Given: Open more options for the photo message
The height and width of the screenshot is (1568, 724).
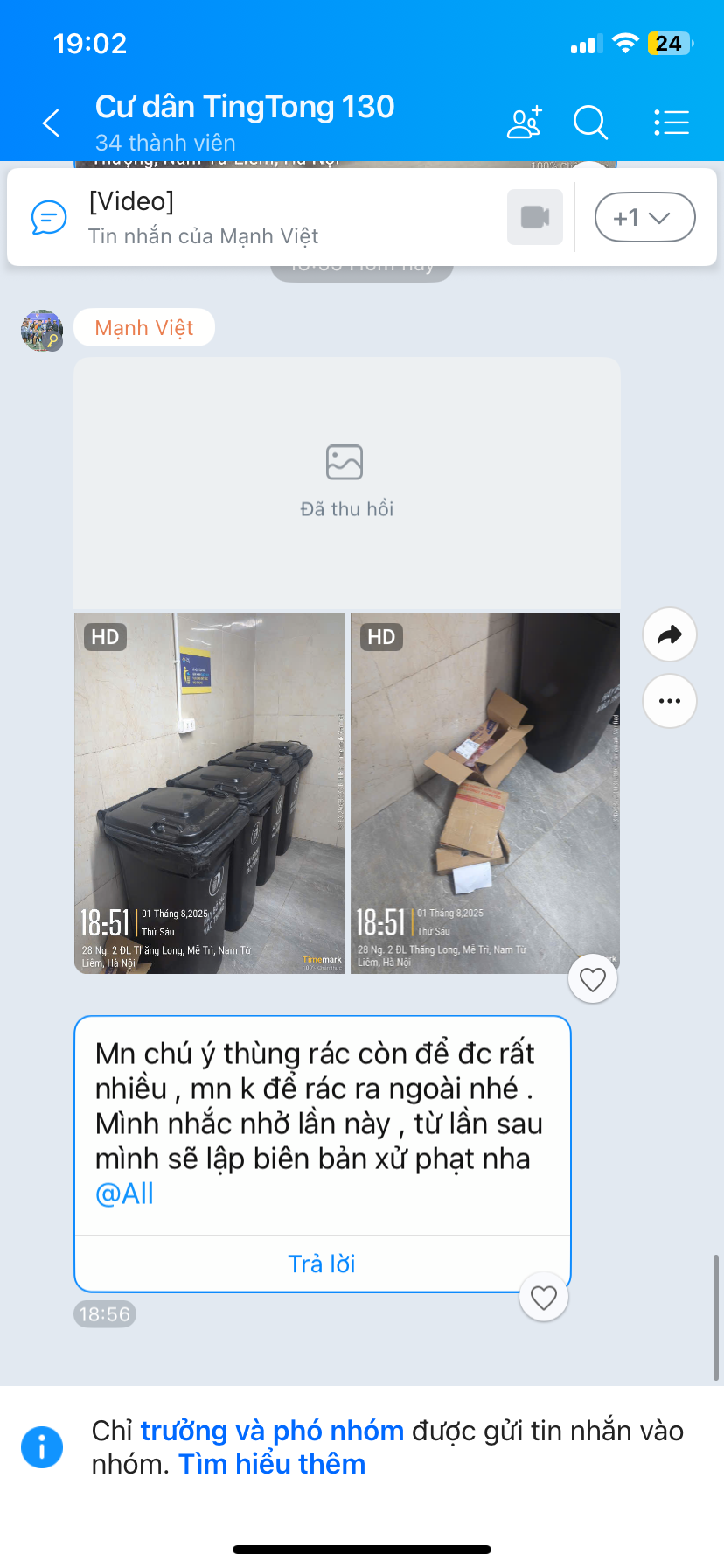Looking at the screenshot, I should (x=669, y=701).
